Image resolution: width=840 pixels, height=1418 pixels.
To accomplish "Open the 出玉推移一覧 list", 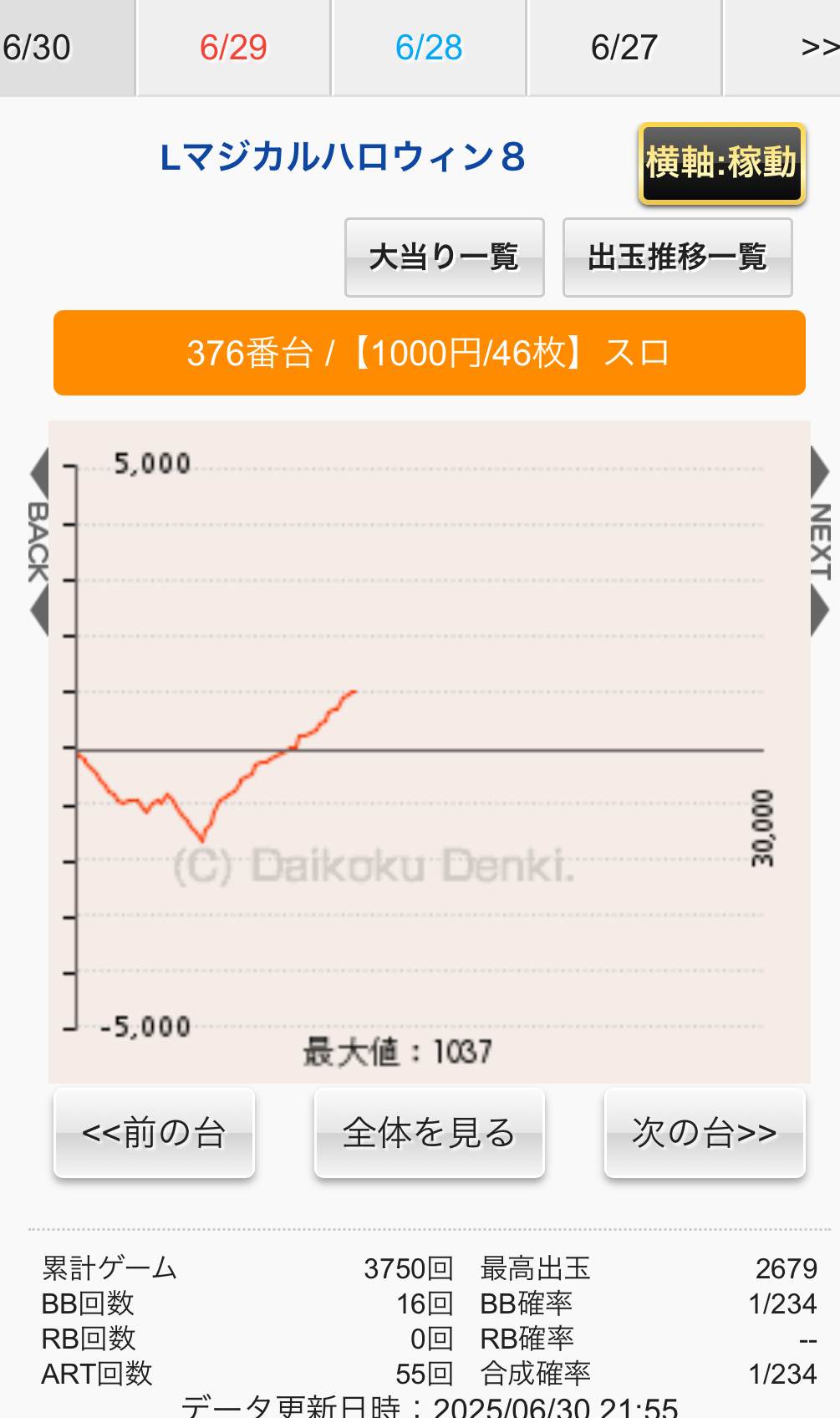I will click(x=678, y=258).
